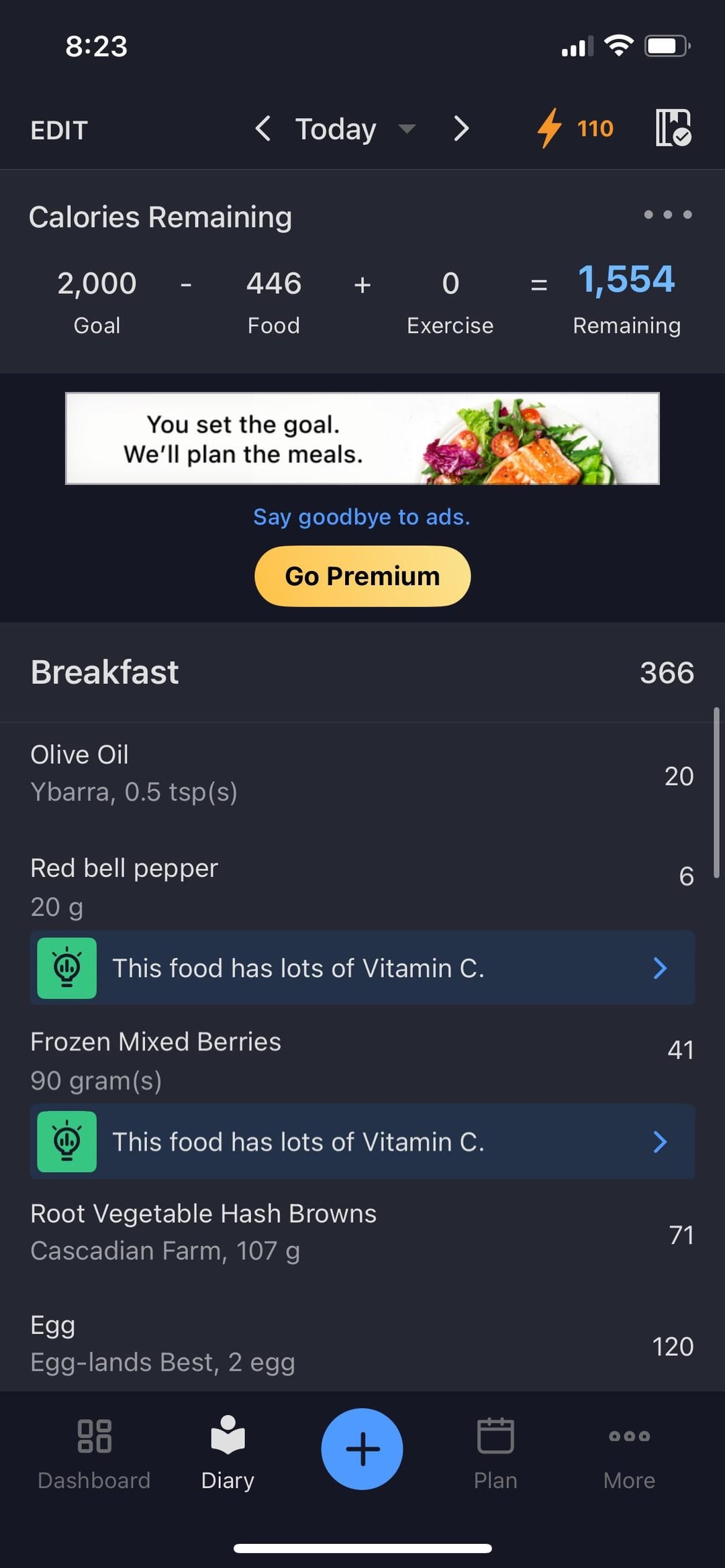Follow the Say goodbye to ads link

362,517
